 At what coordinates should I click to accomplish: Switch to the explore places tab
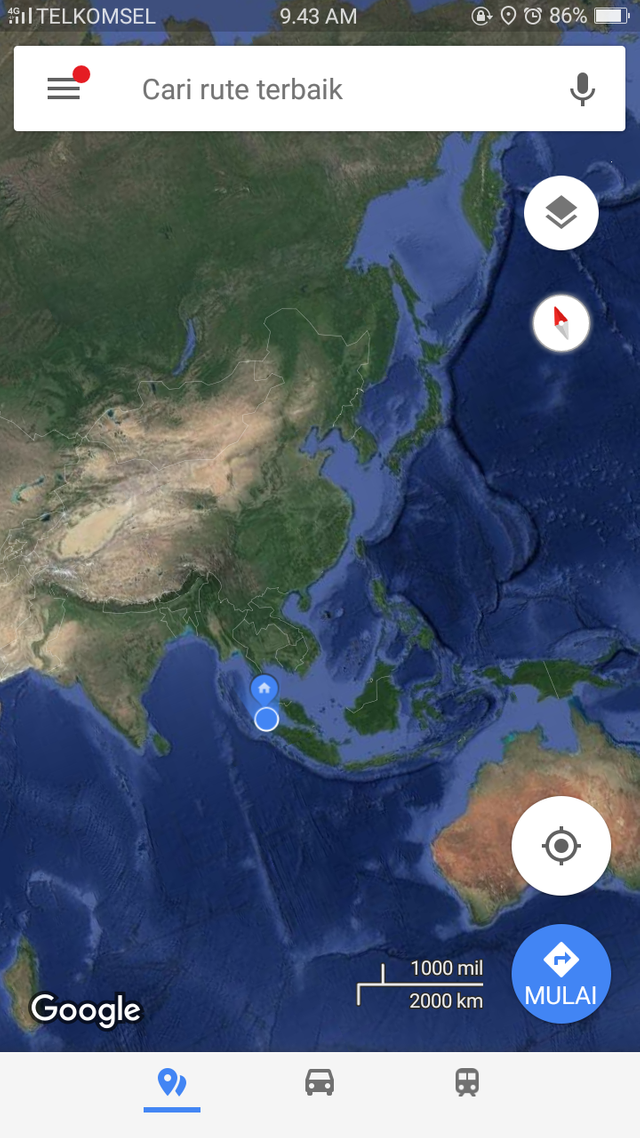tap(172, 1082)
